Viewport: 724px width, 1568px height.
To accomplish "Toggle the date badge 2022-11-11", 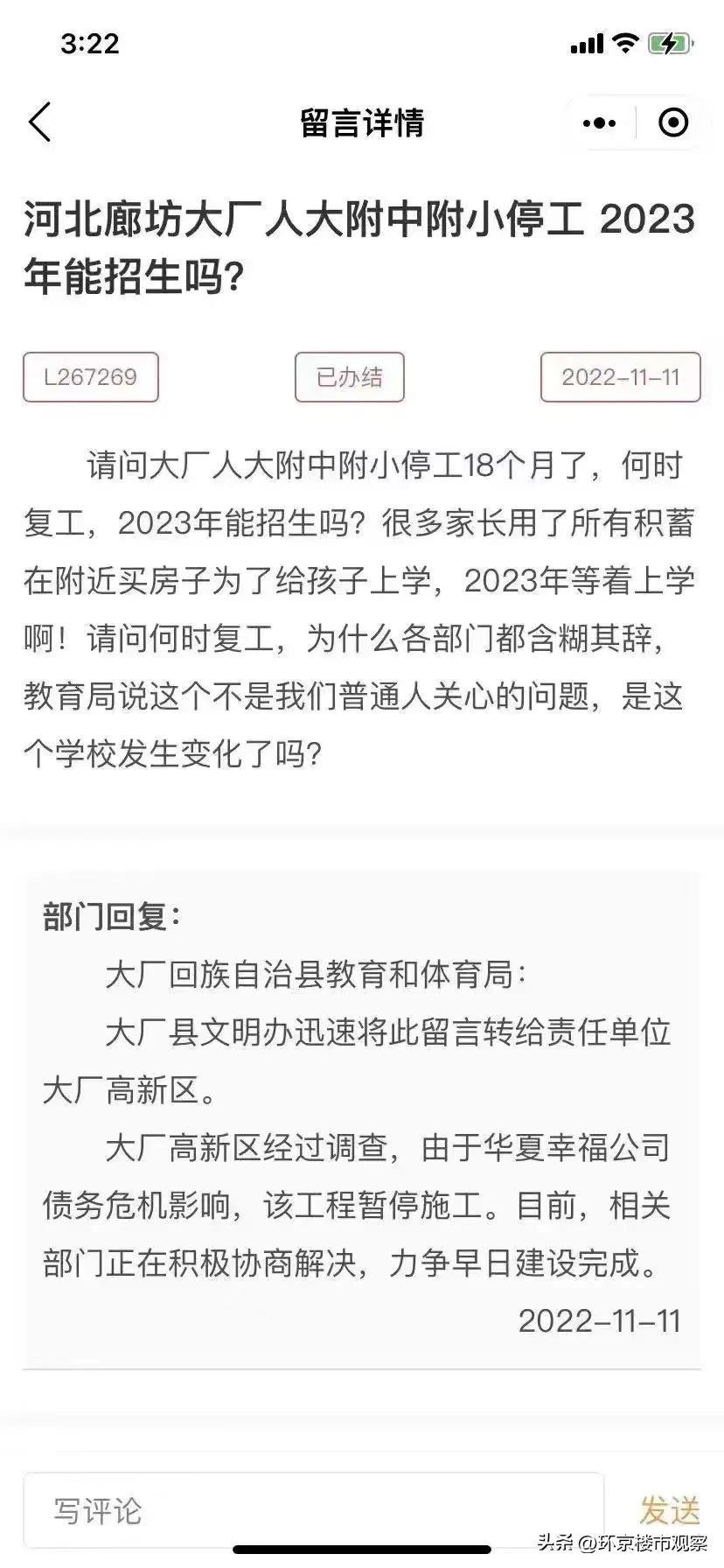I will coord(621,378).
